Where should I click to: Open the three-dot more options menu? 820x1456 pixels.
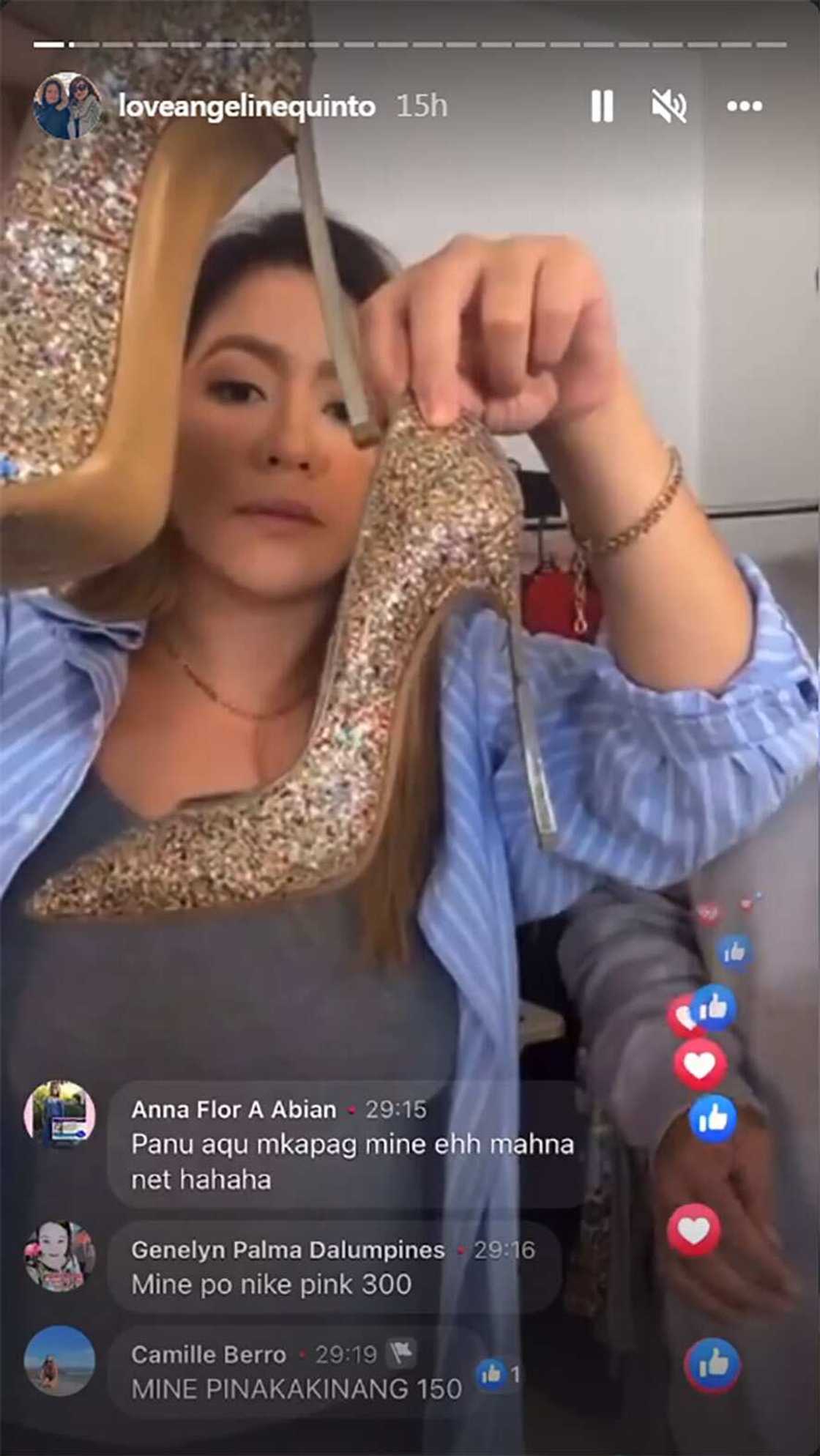[745, 107]
